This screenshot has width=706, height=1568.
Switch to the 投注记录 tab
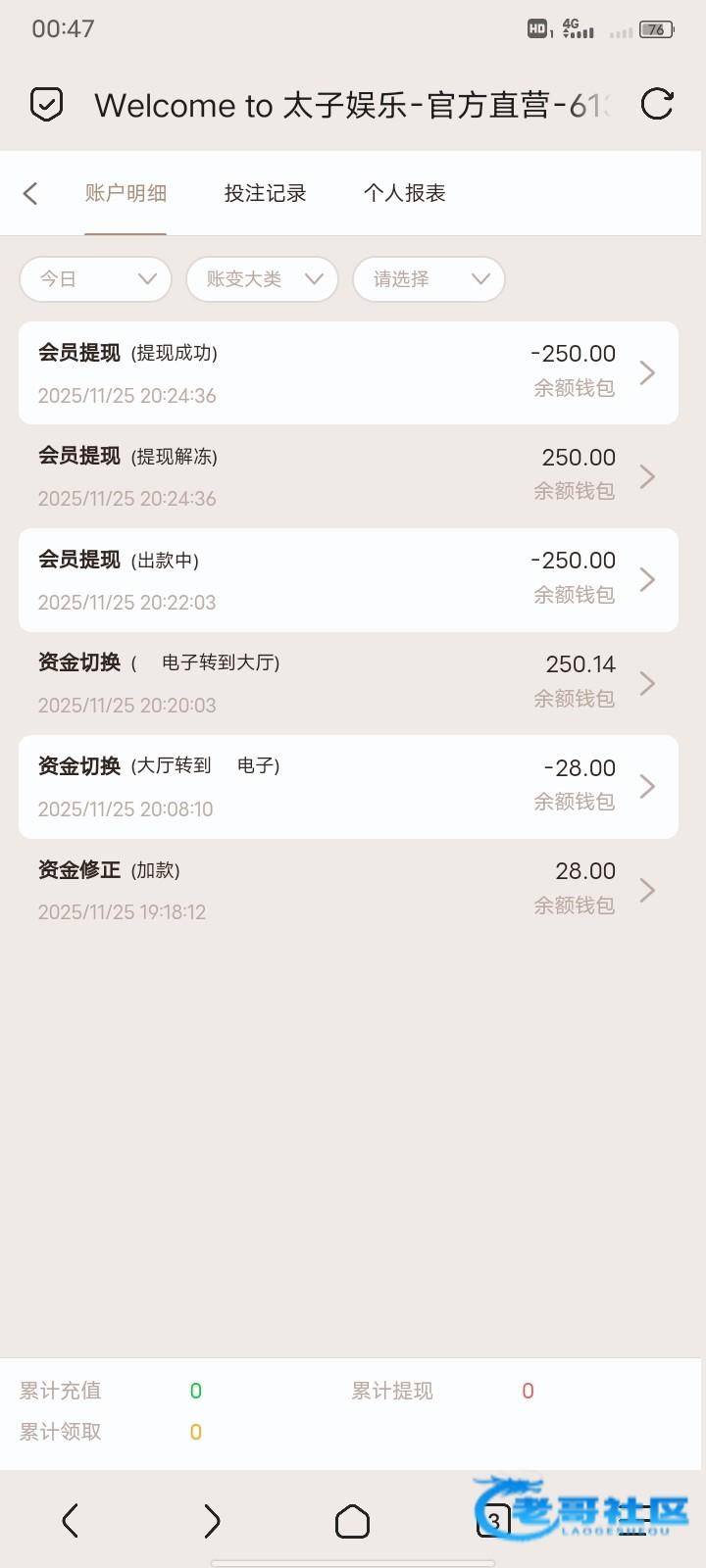tap(265, 193)
